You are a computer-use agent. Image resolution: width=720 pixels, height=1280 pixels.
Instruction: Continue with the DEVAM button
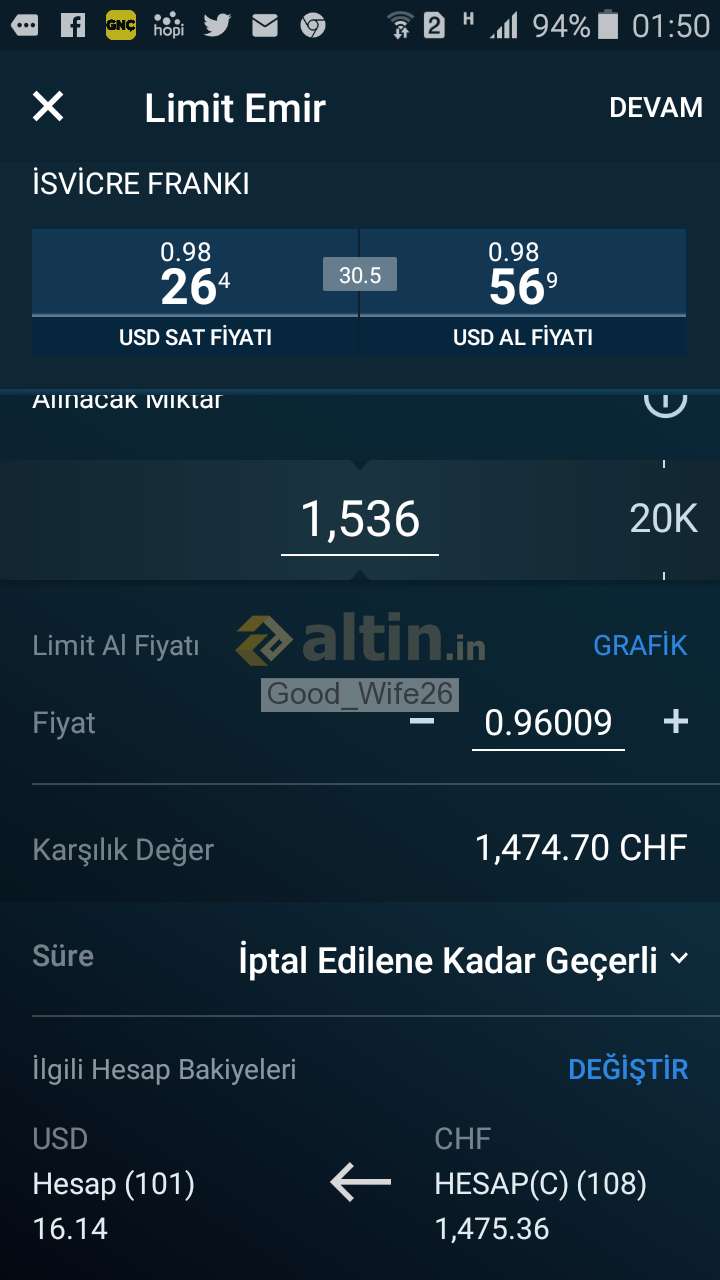(x=656, y=108)
